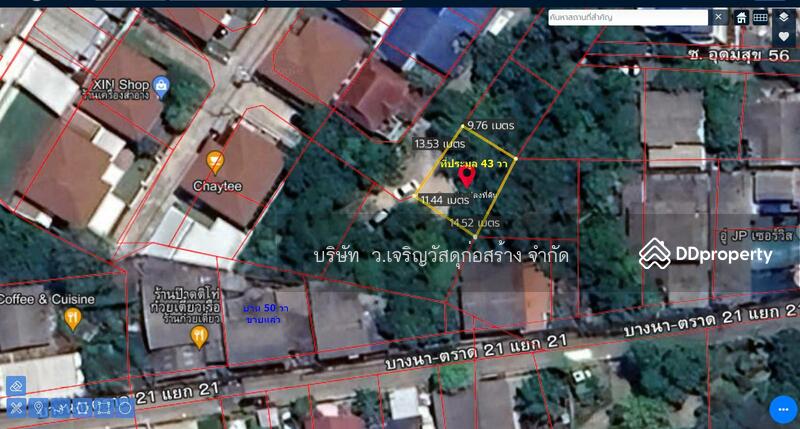
Task: Clear the search field with the X
Action: (718, 17)
